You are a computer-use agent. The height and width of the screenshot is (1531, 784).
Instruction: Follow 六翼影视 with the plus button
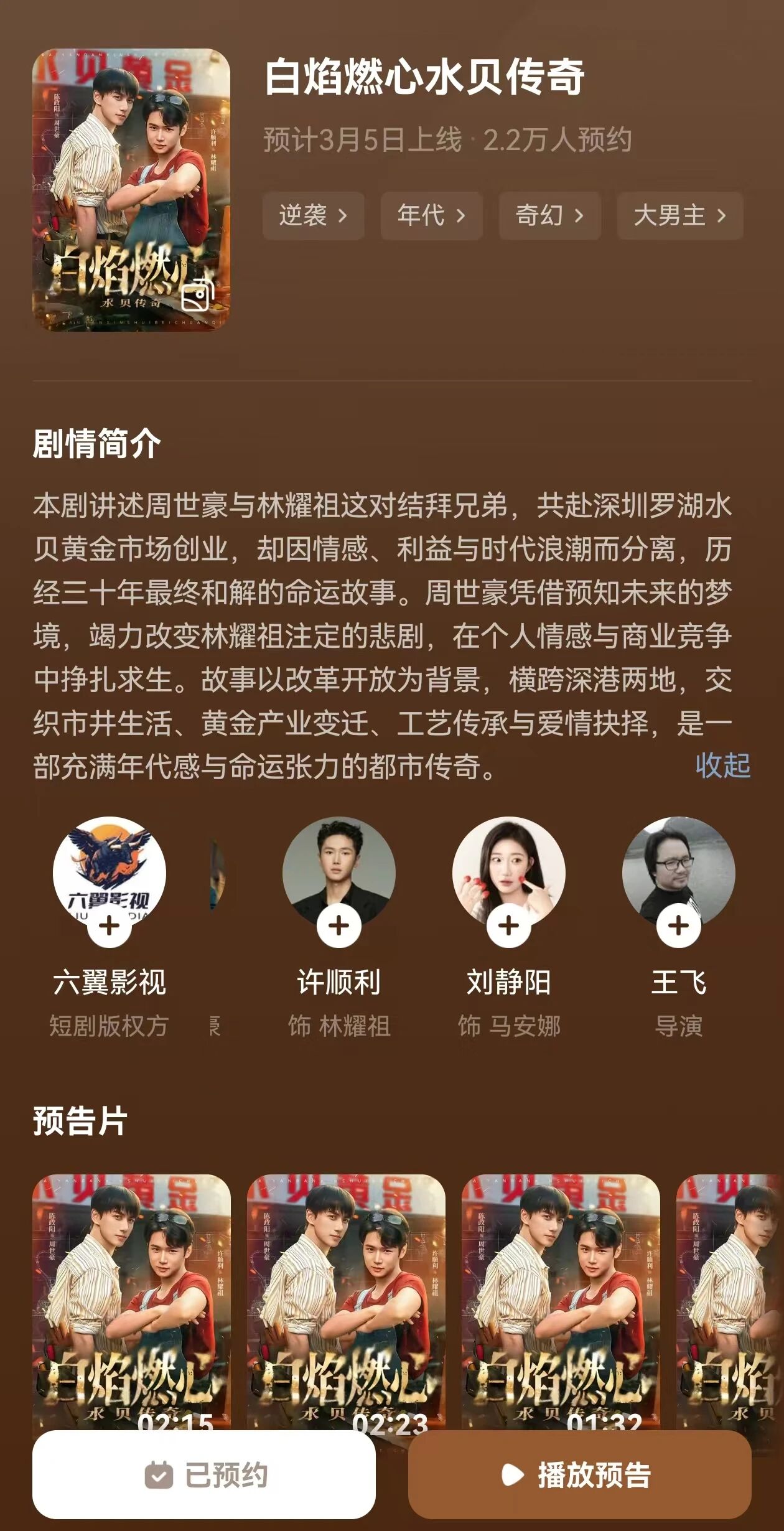(x=109, y=926)
